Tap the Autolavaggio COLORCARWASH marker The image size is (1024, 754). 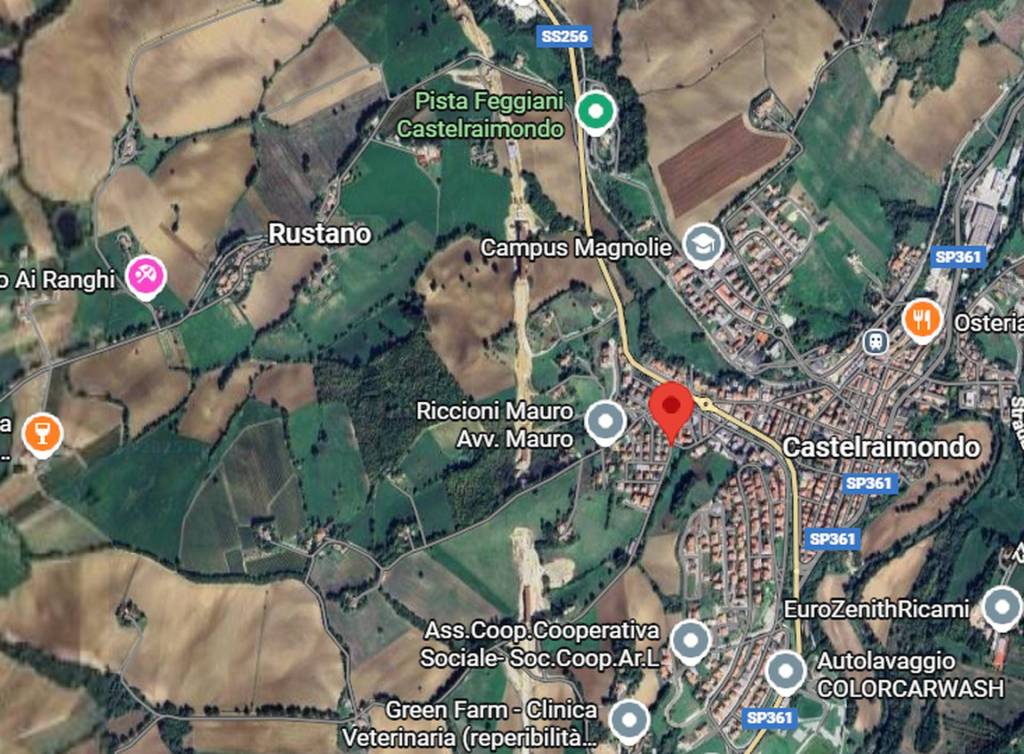786,671
